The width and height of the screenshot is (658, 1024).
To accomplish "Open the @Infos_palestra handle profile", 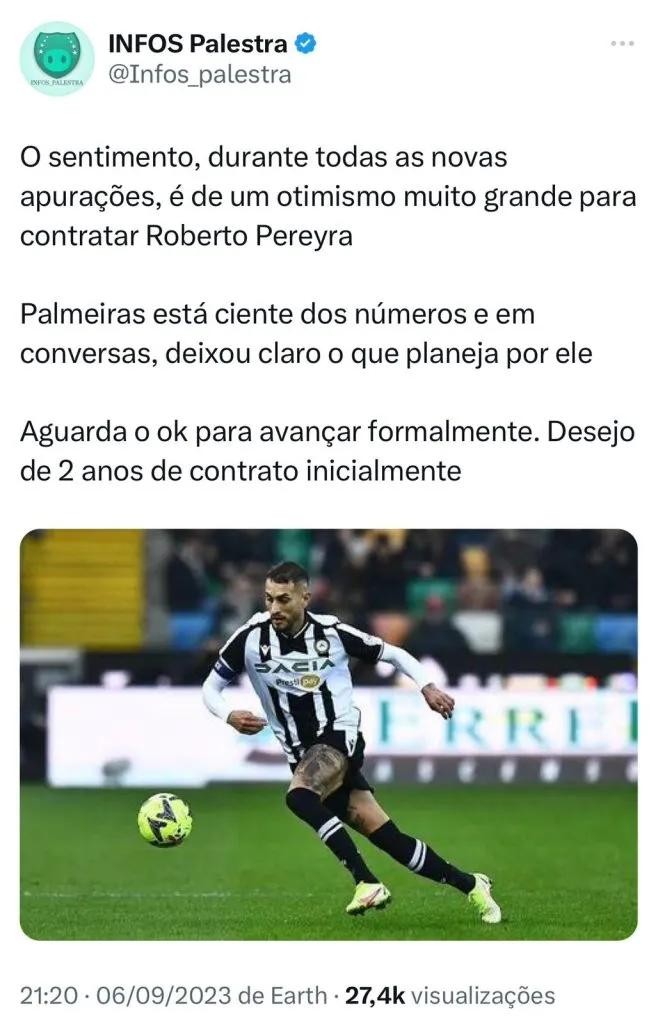I will pyautogui.click(x=199, y=74).
